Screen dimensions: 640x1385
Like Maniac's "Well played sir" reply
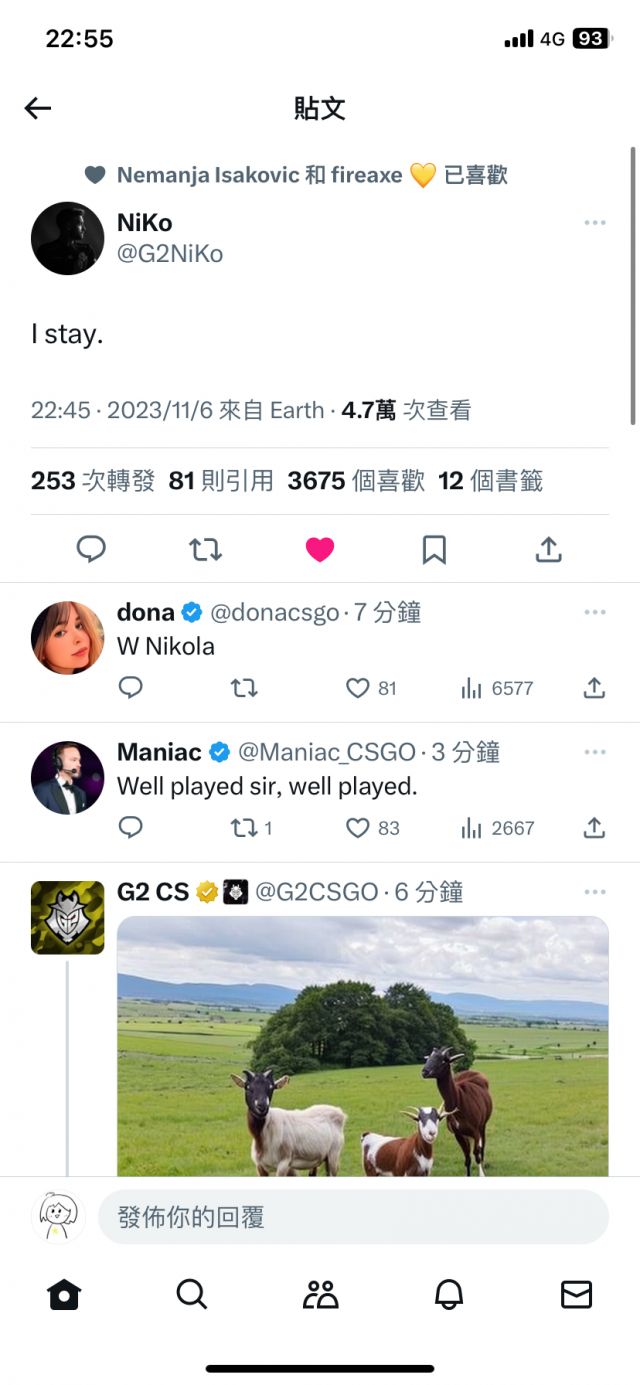click(358, 828)
